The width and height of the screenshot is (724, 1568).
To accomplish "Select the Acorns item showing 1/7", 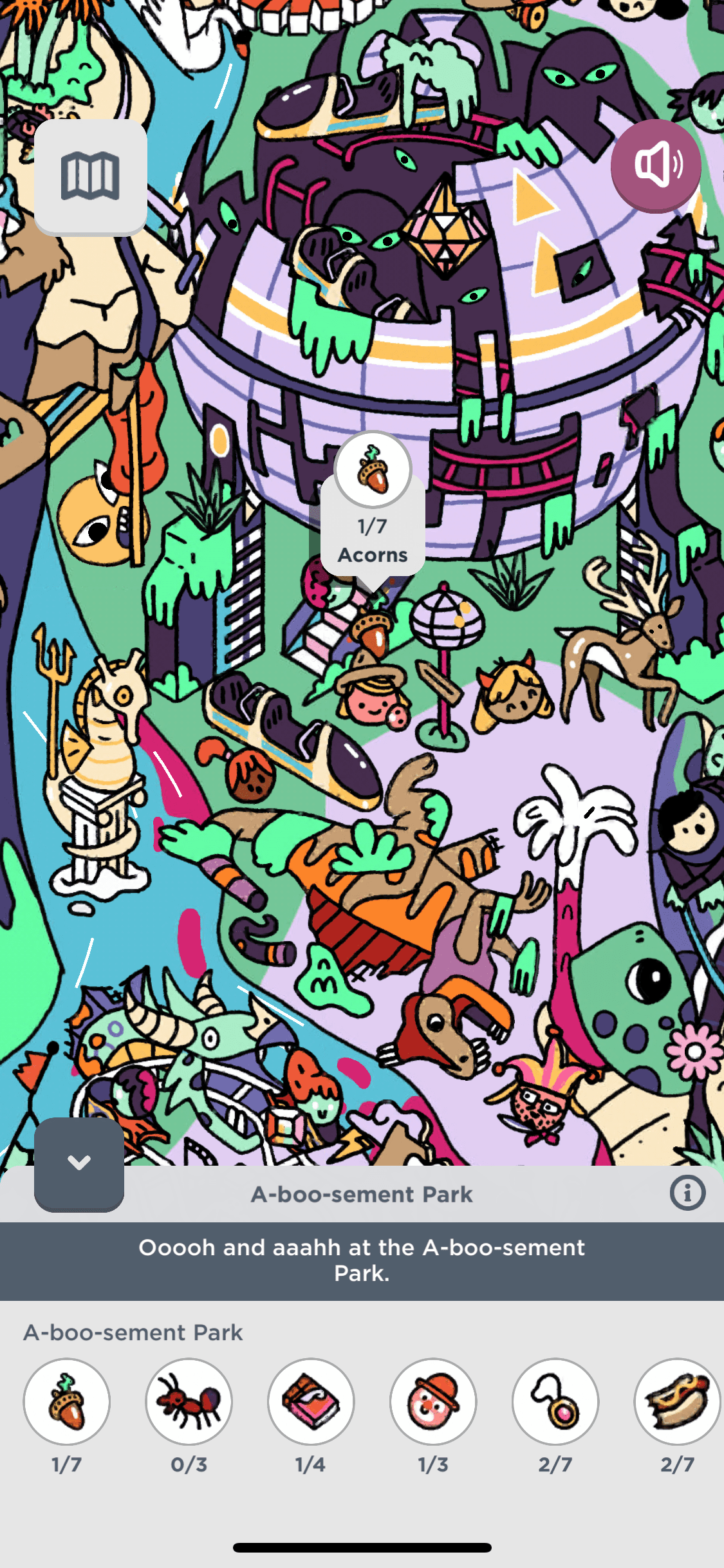I will coord(67,1401).
